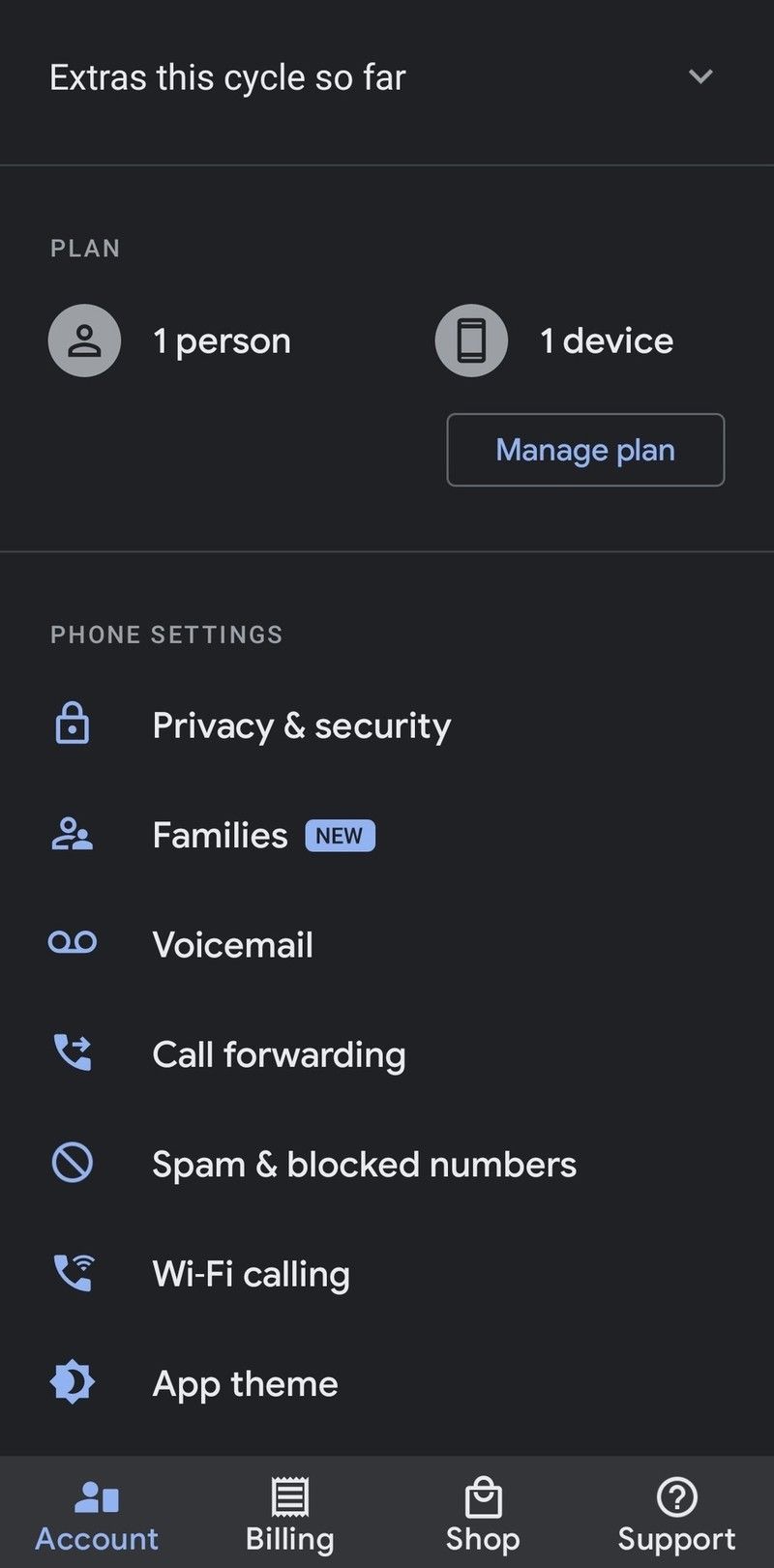Open the Families people icon
Image resolution: width=774 pixels, height=1568 pixels.
pos(72,835)
